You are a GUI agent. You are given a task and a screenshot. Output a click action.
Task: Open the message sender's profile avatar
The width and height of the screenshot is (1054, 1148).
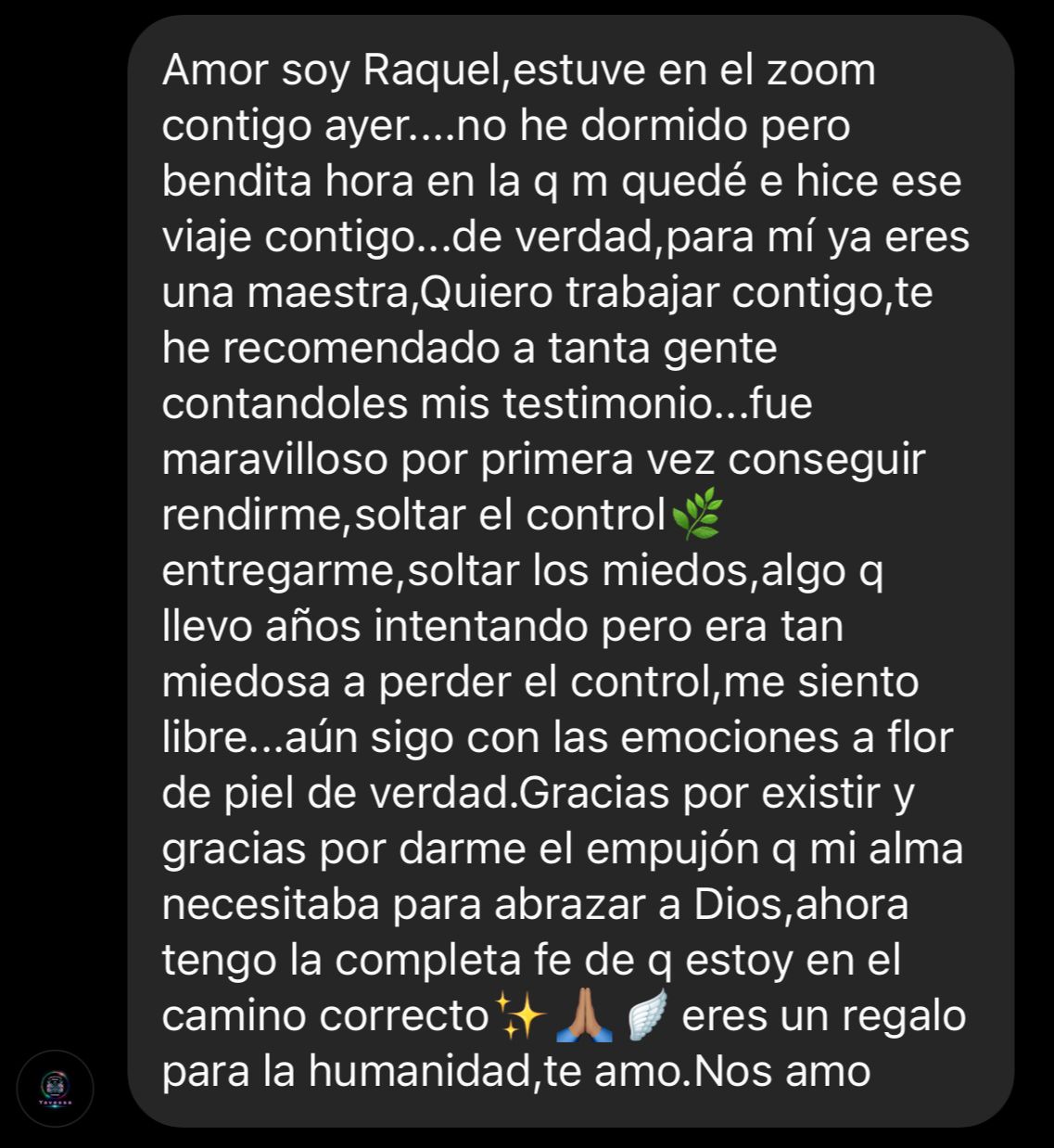coord(55,1088)
